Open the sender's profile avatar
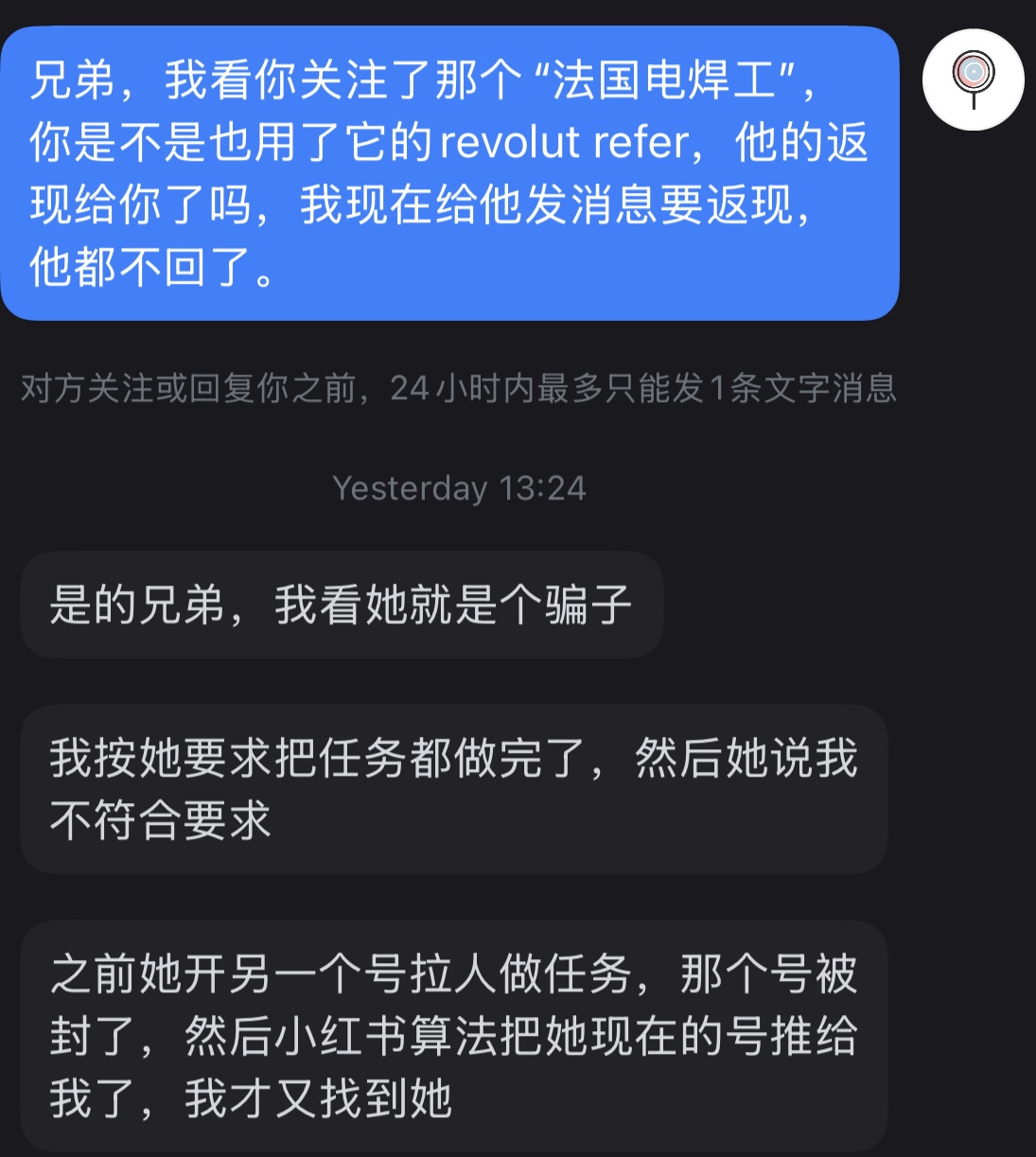Viewport: 1036px width, 1157px height. [973, 79]
